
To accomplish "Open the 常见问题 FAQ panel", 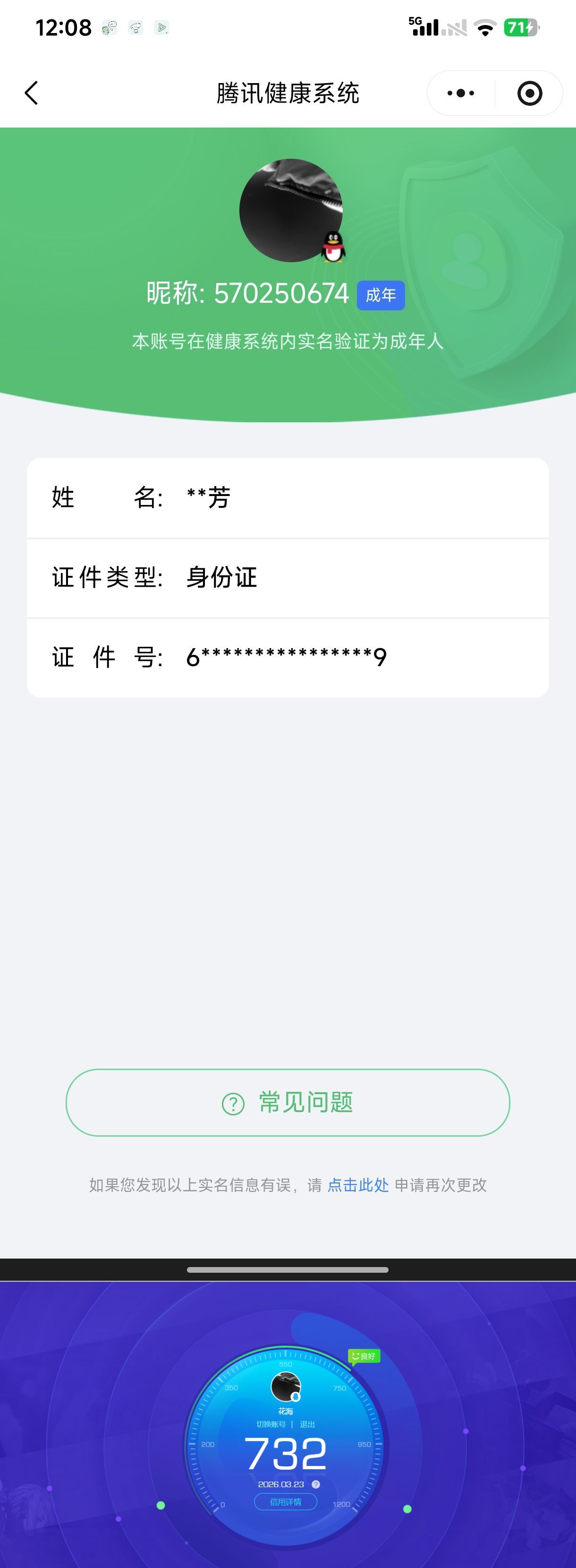I will (287, 1103).
